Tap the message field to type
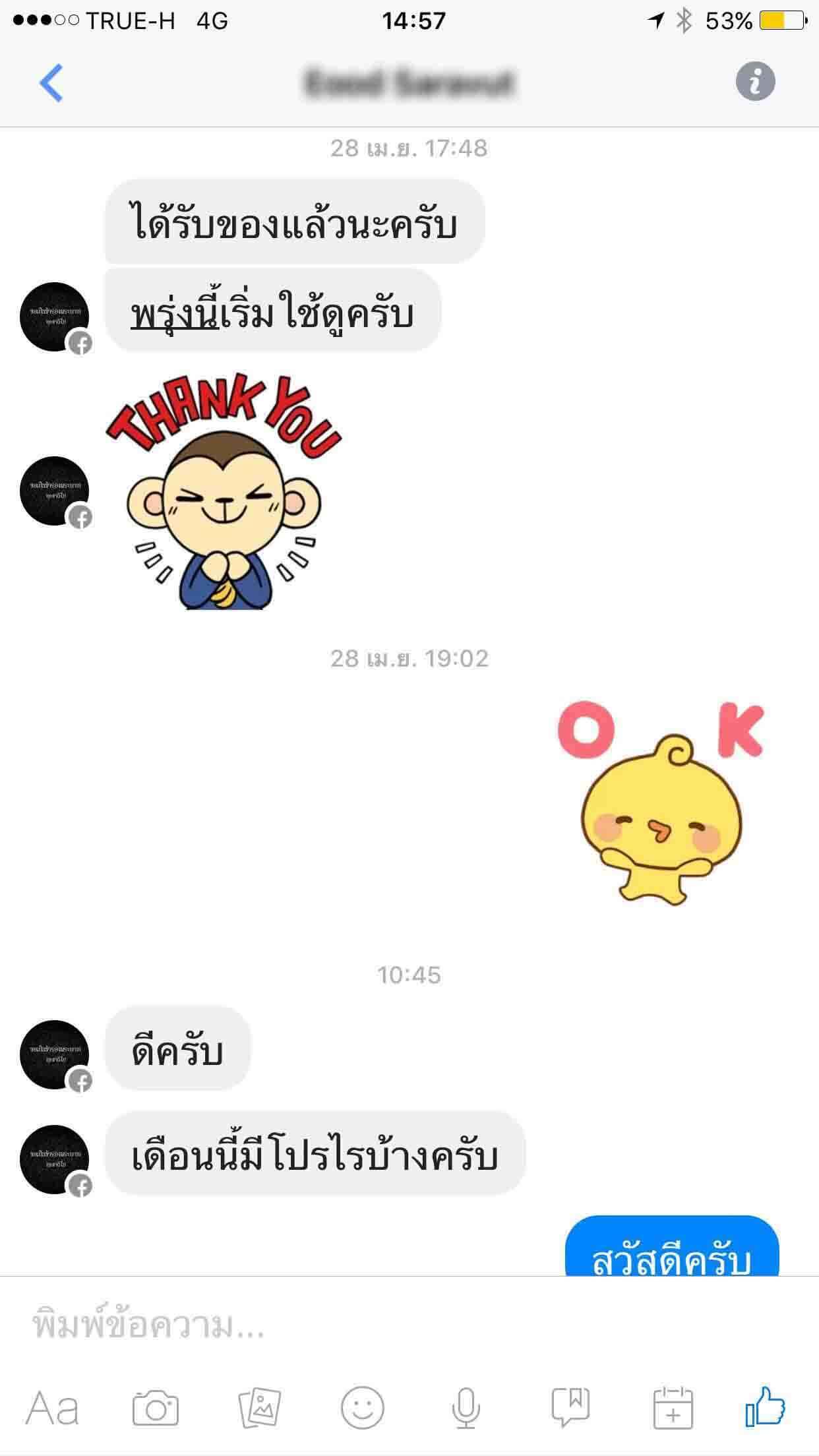This screenshot has width=819, height=1456. [409, 1326]
